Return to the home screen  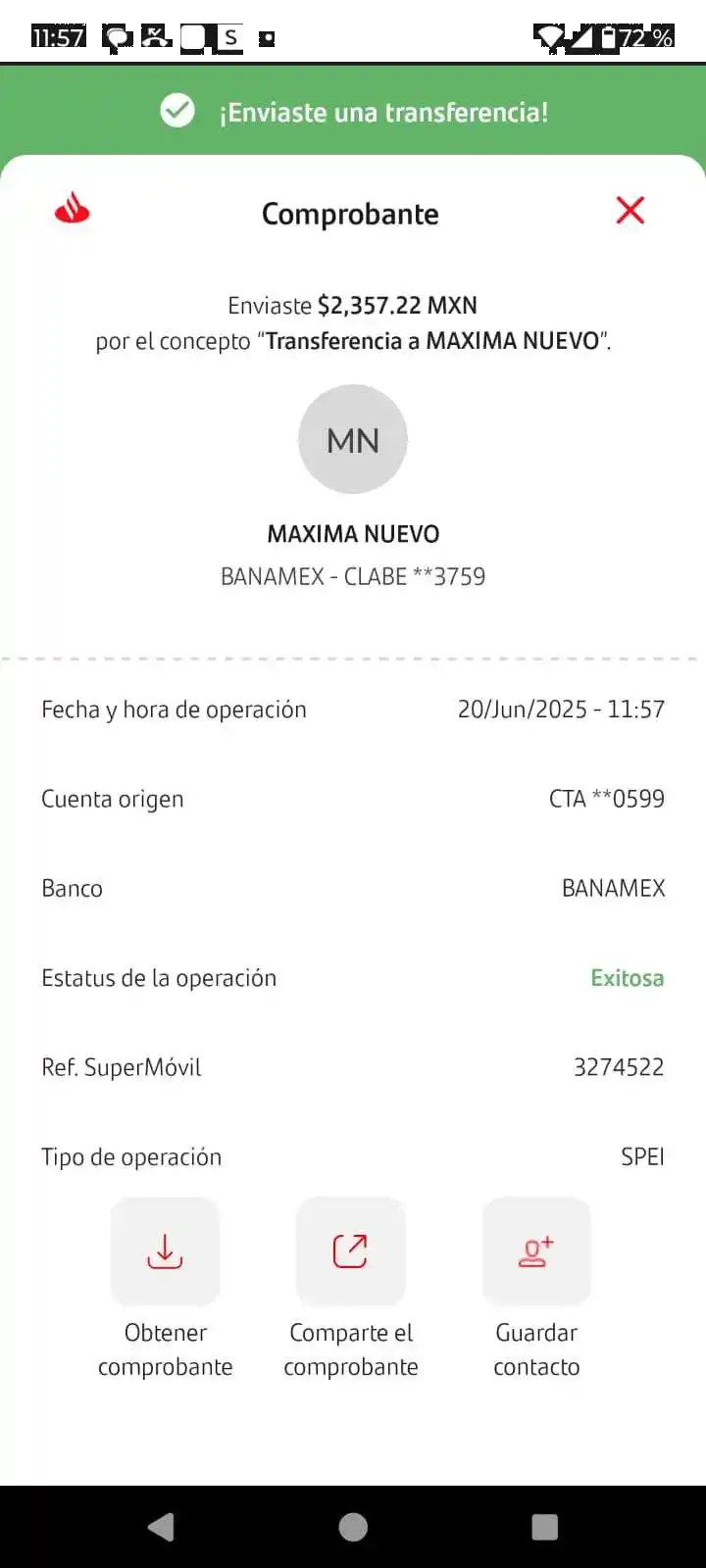click(x=353, y=1527)
